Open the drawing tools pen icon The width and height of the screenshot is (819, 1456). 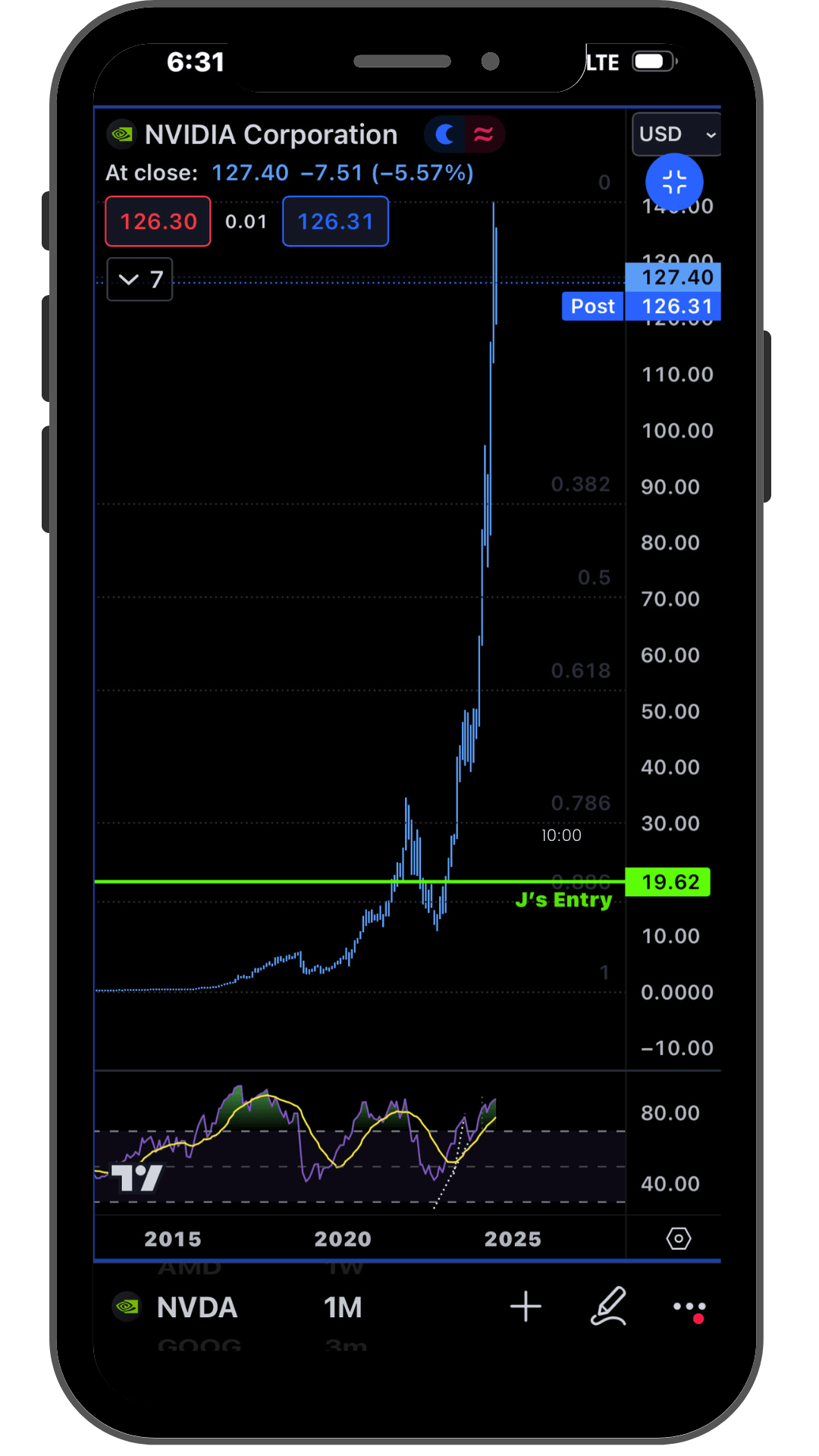point(609,1306)
